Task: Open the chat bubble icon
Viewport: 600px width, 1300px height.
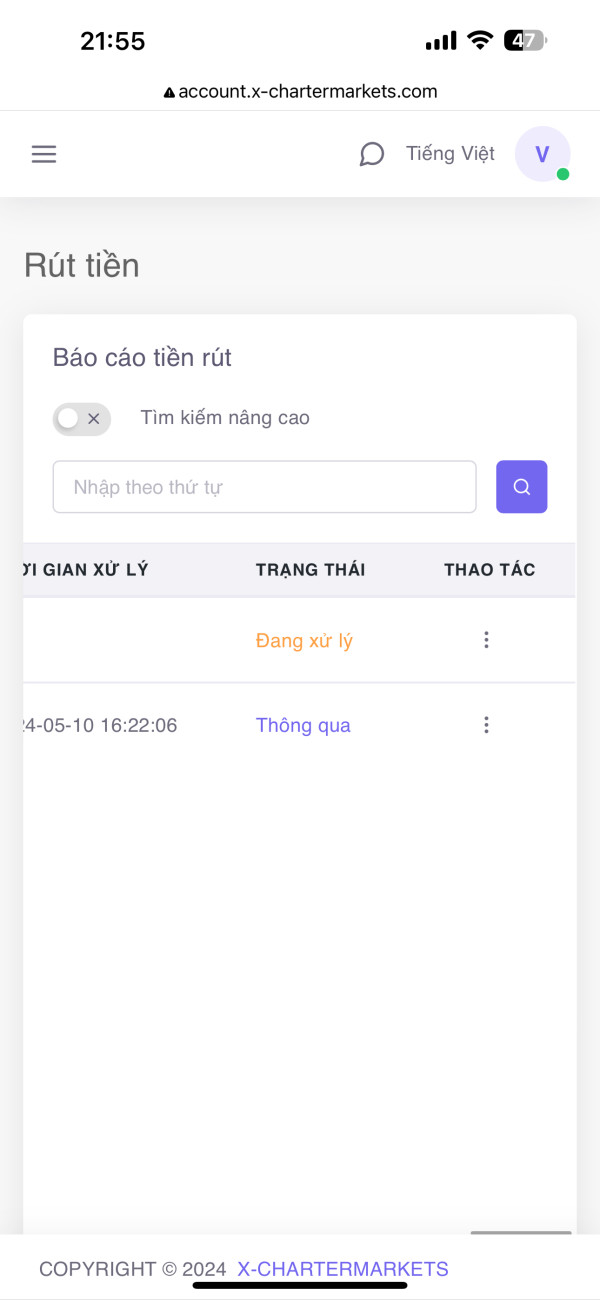Action: (x=372, y=154)
